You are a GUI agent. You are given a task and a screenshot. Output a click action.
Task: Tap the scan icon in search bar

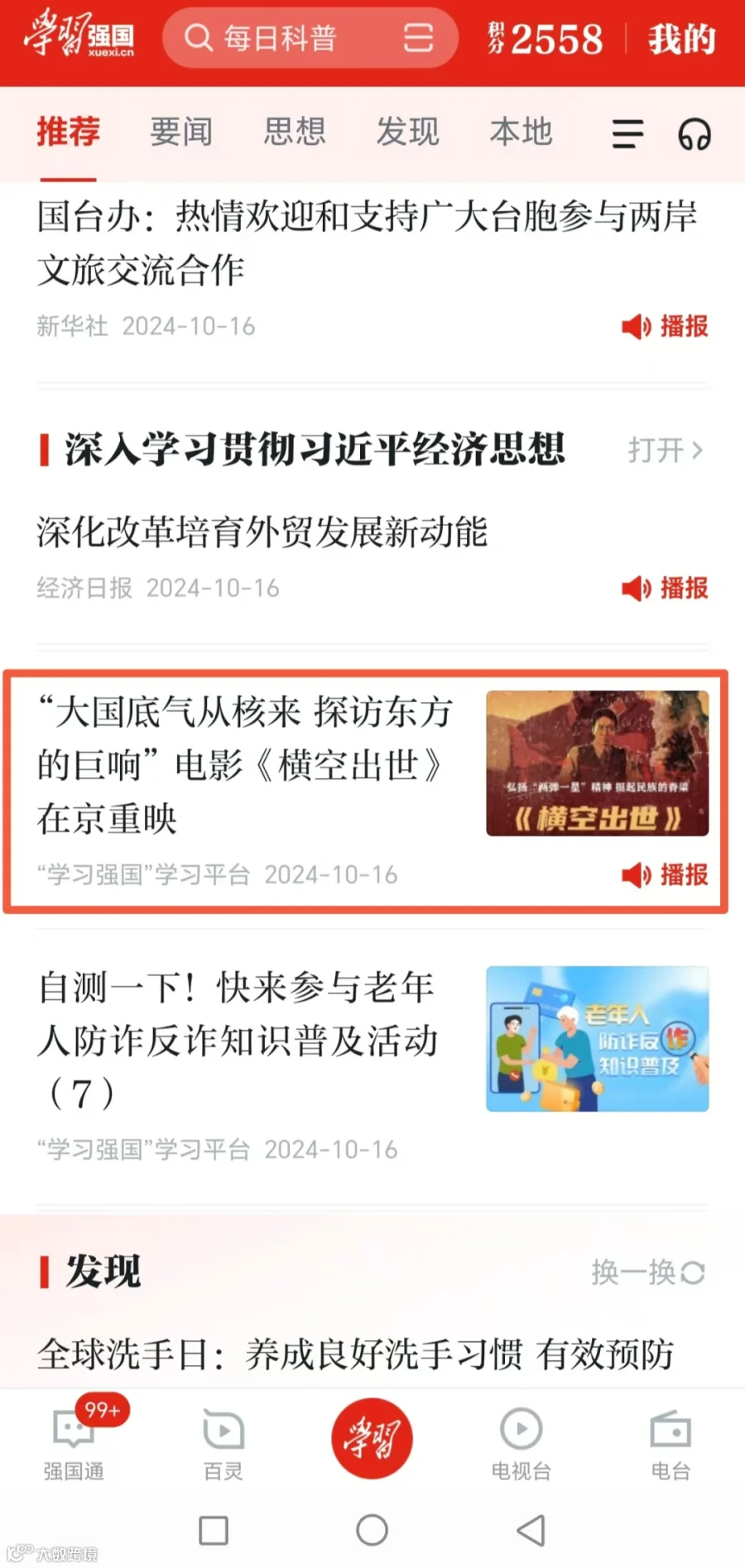[418, 38]
